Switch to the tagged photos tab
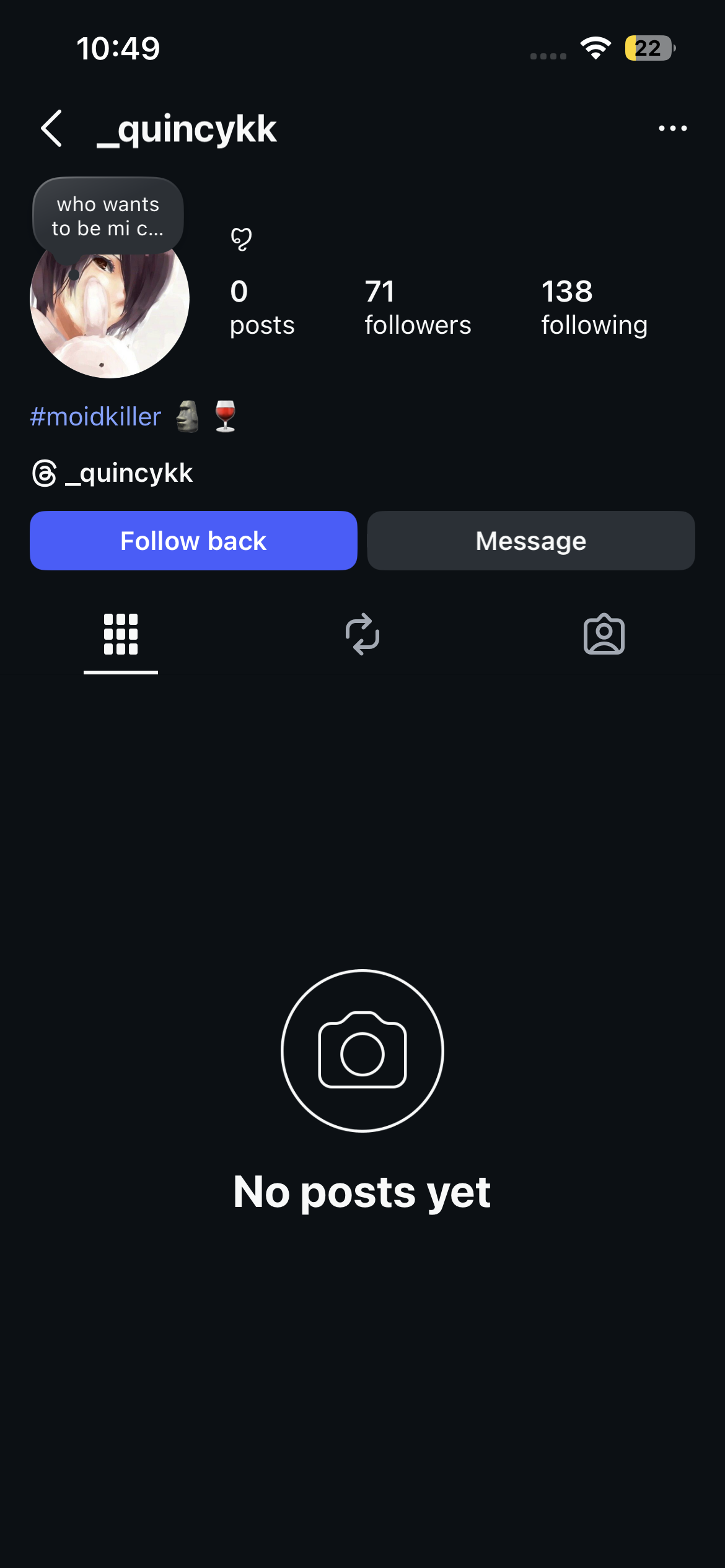 [x=604, y=634]
